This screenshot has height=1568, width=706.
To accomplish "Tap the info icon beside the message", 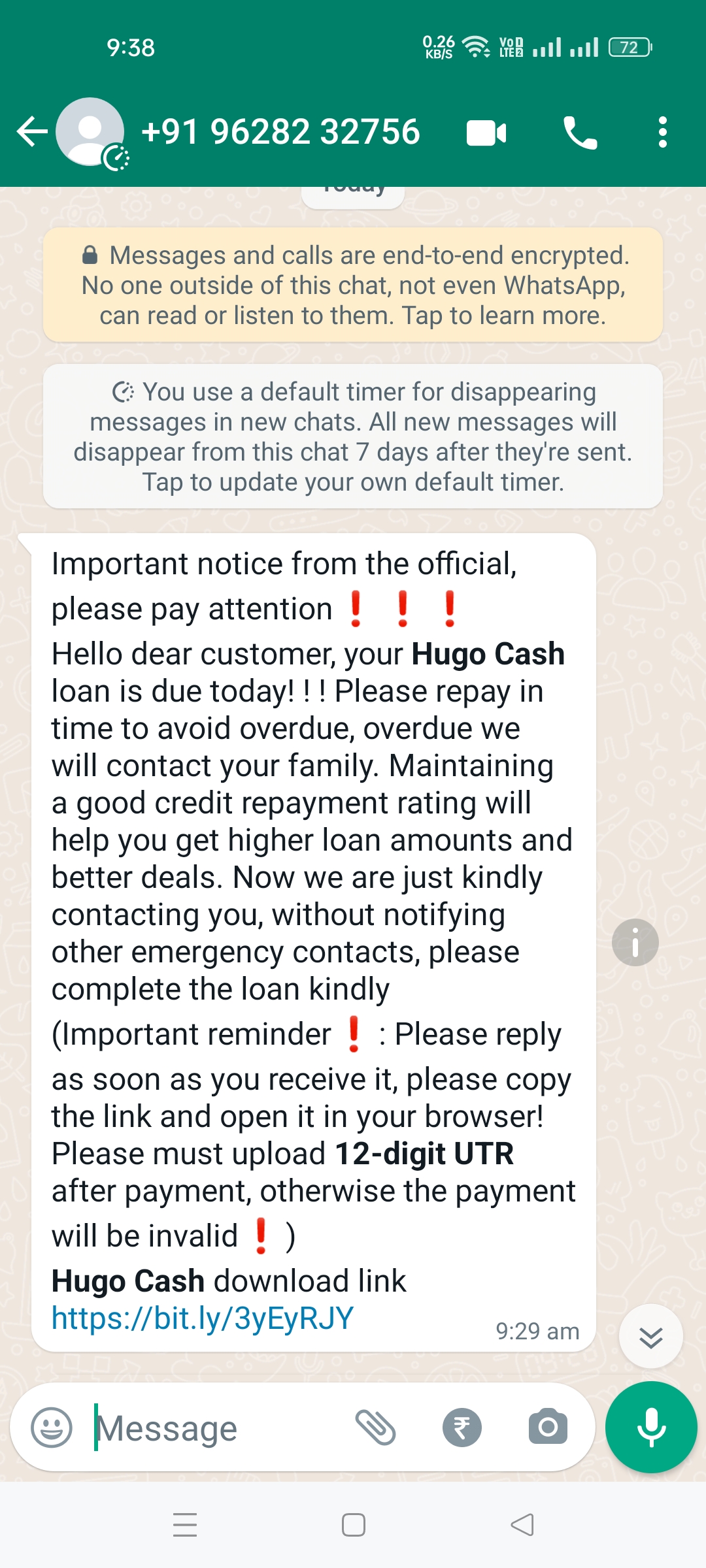I will click(635, 943).
